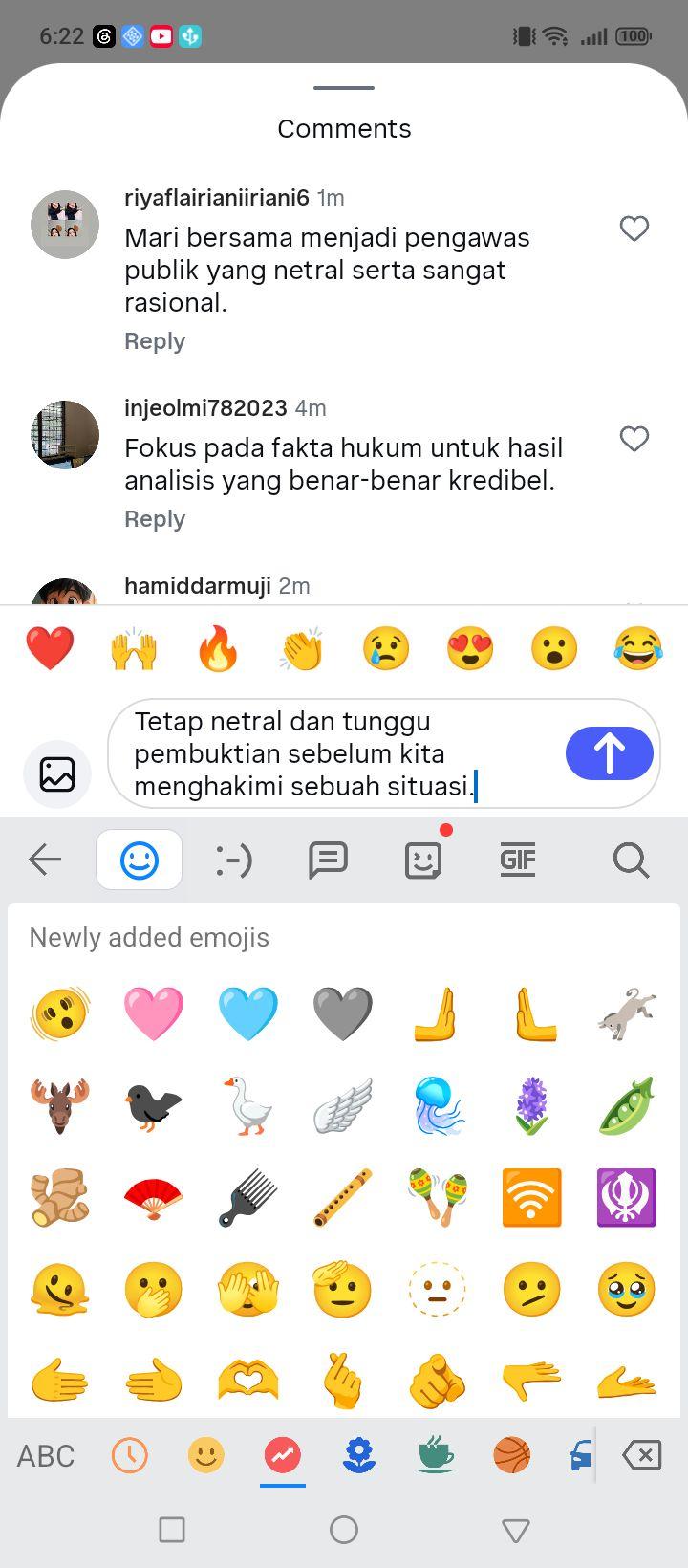This screenshot has width=688, height=1568.
Task: Reply to riyaflairianiiriani6's comment
Action: (x=155, y=341)
